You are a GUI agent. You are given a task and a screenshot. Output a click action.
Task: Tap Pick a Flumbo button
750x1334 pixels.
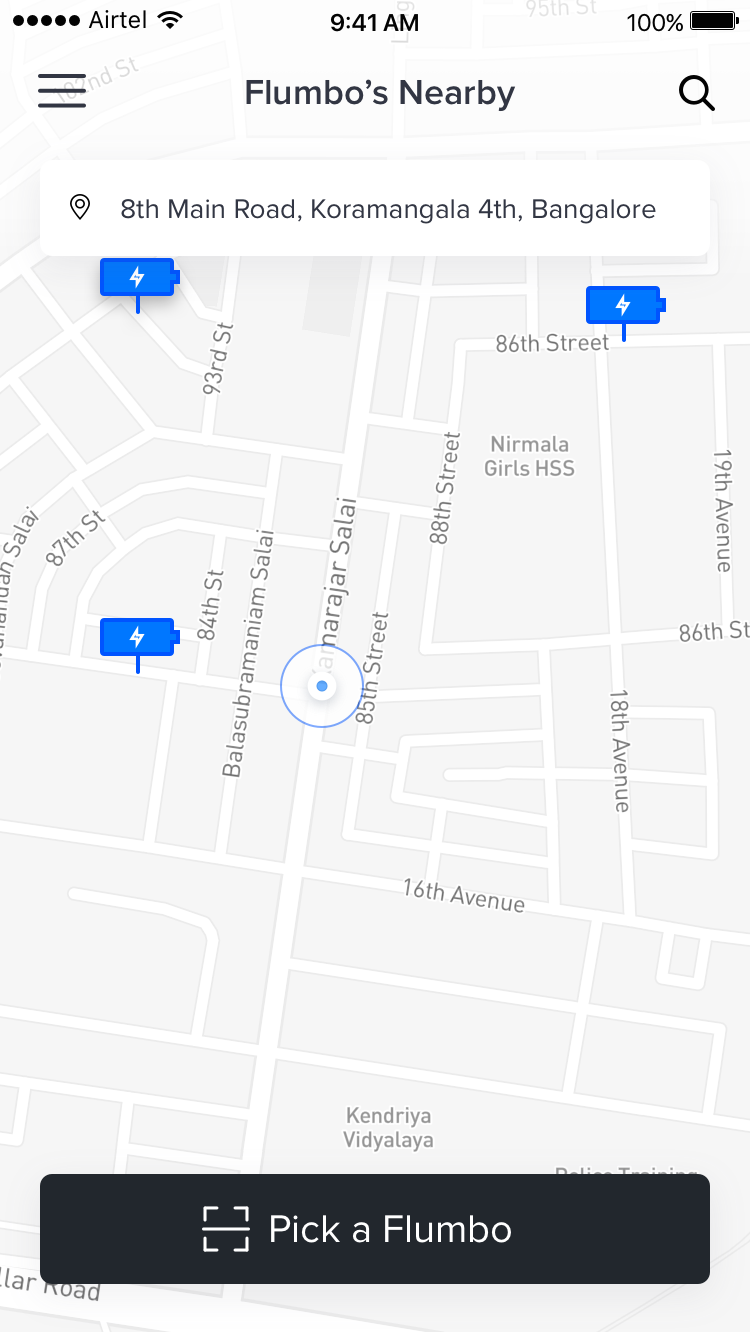coord(375,1229)
